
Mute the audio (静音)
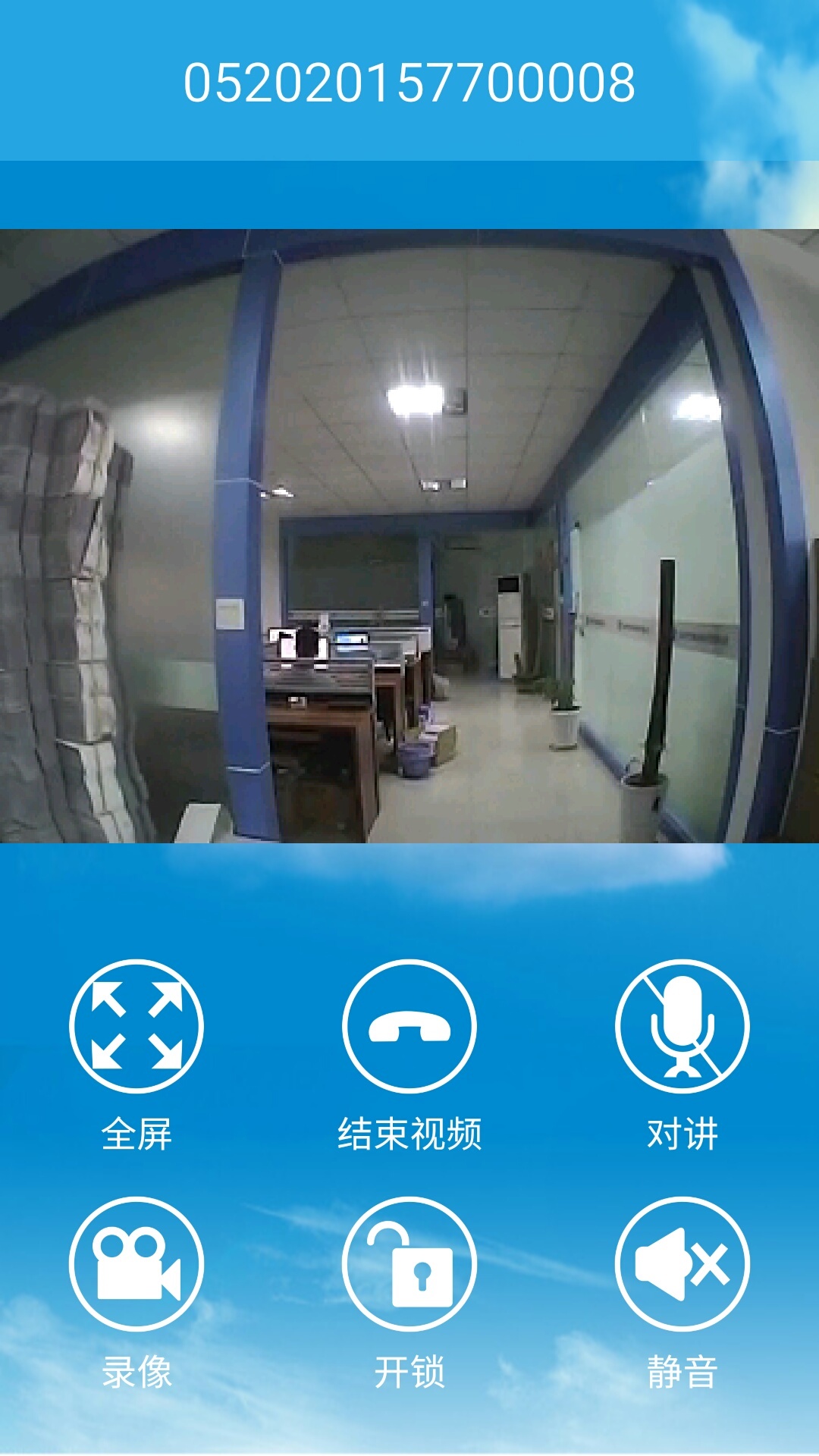point(682,1263)
